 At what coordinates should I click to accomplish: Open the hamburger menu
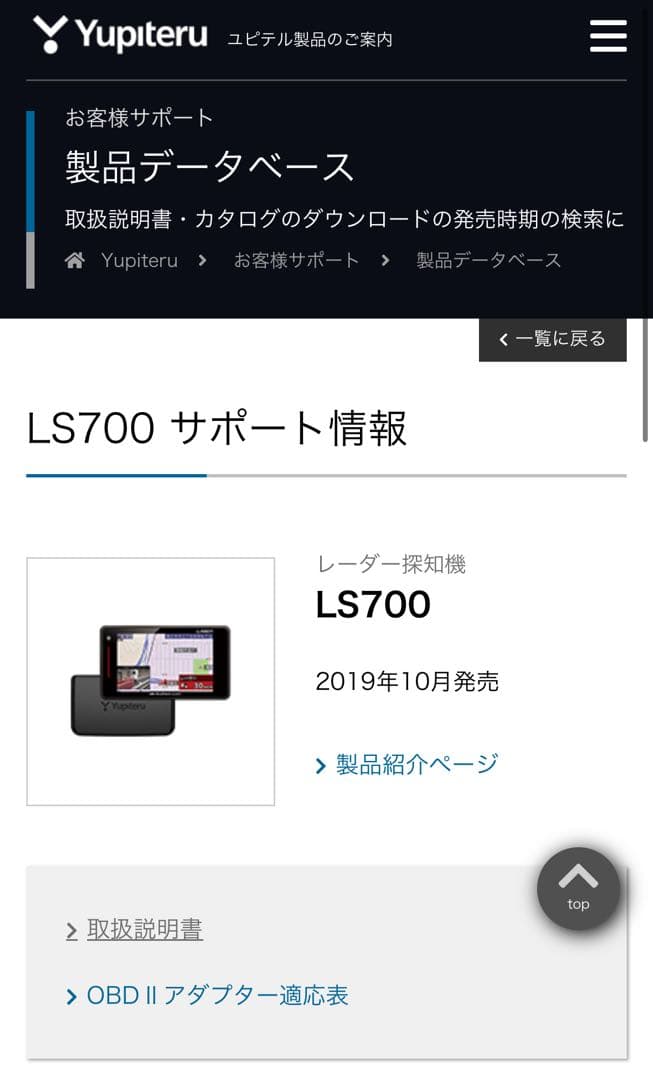(608, 36)
